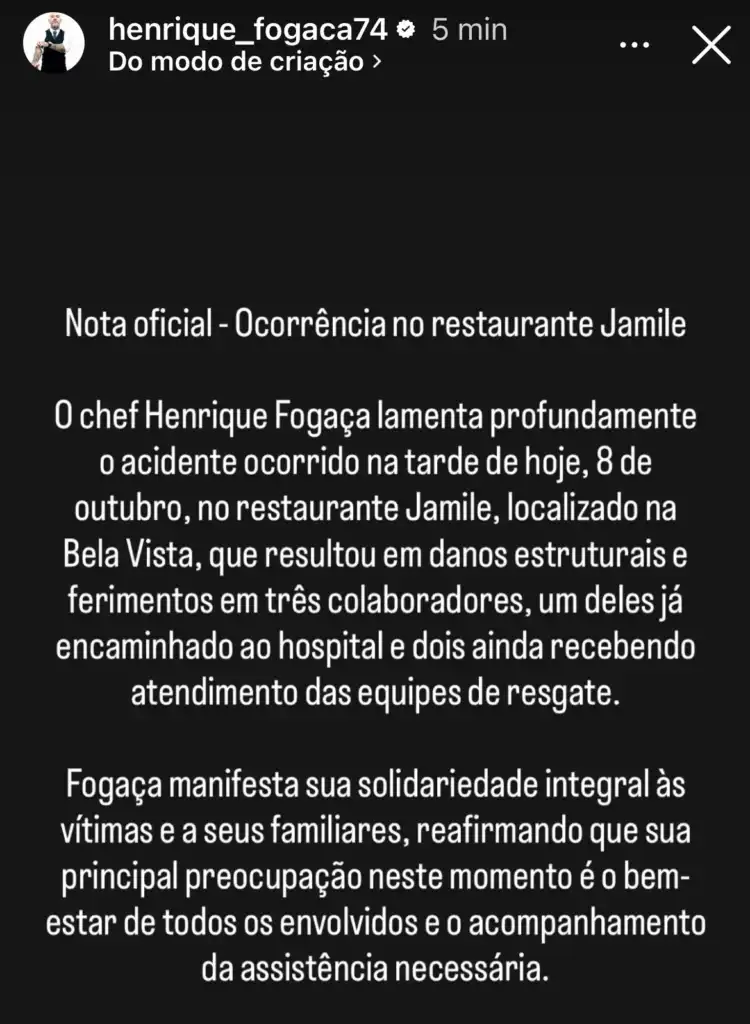This screenshot has width=750, height=1024.
Task: Tap the henrique_fogaca74 username
Action: (246, 29)
